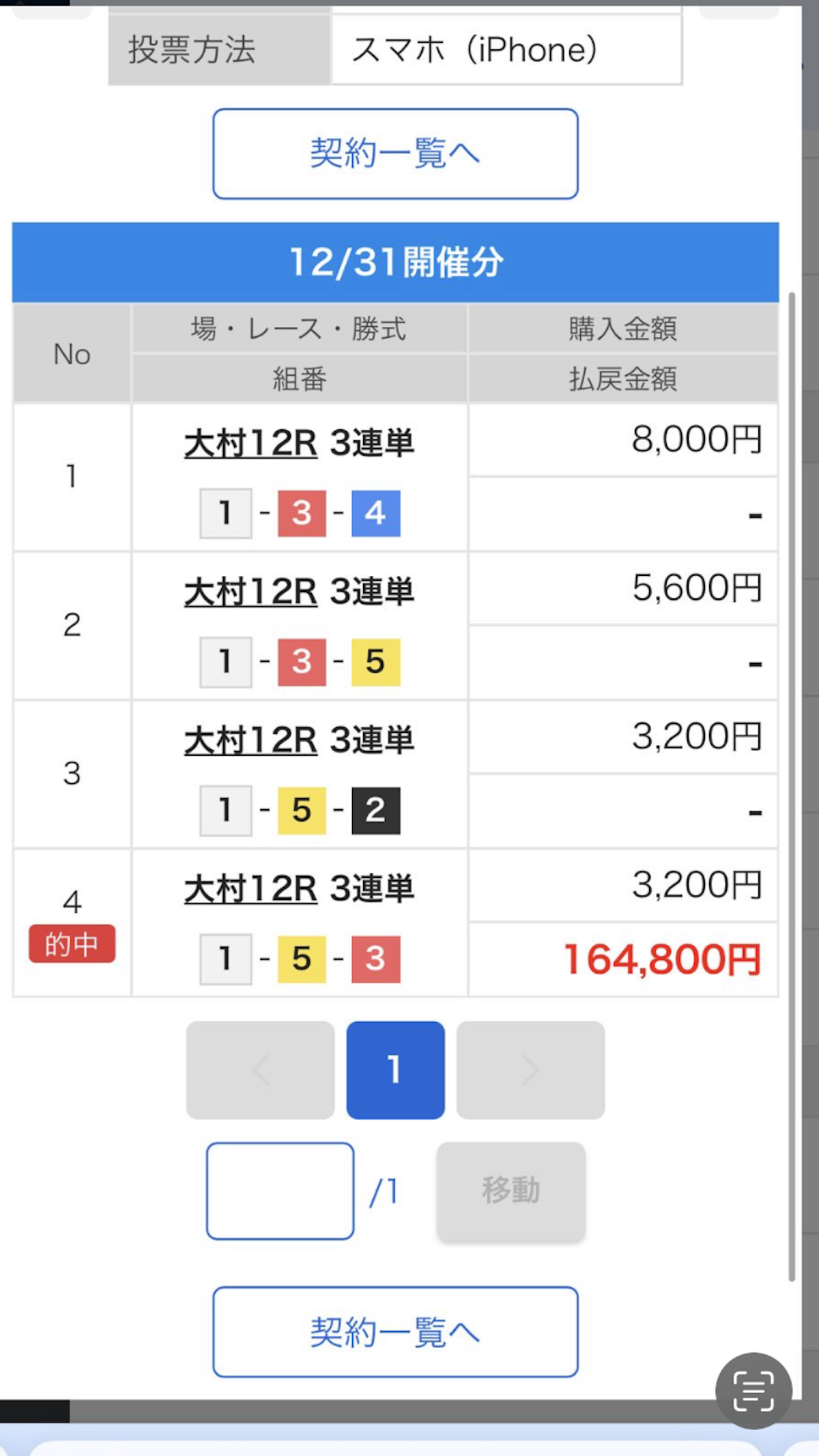Select the スマホ（iPhone）voting method field

click(x=506, y=49)
